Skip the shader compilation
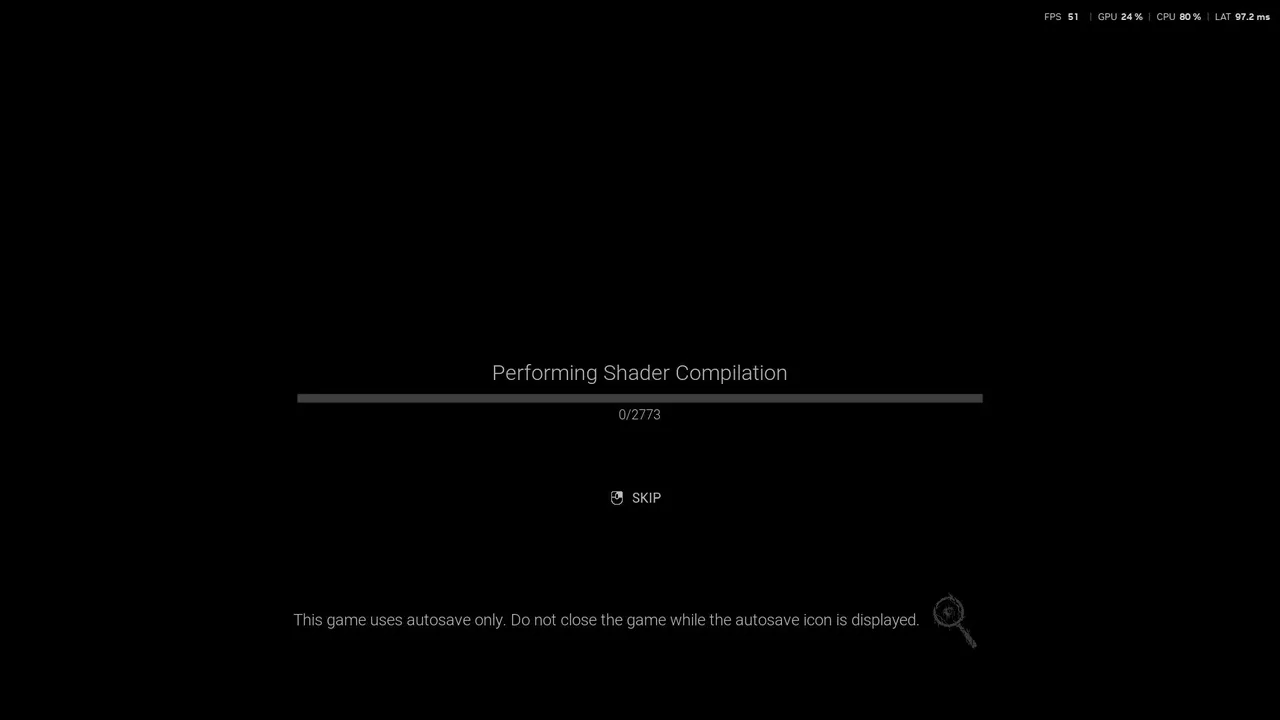The image size is (1280, 720). [636, 498]
